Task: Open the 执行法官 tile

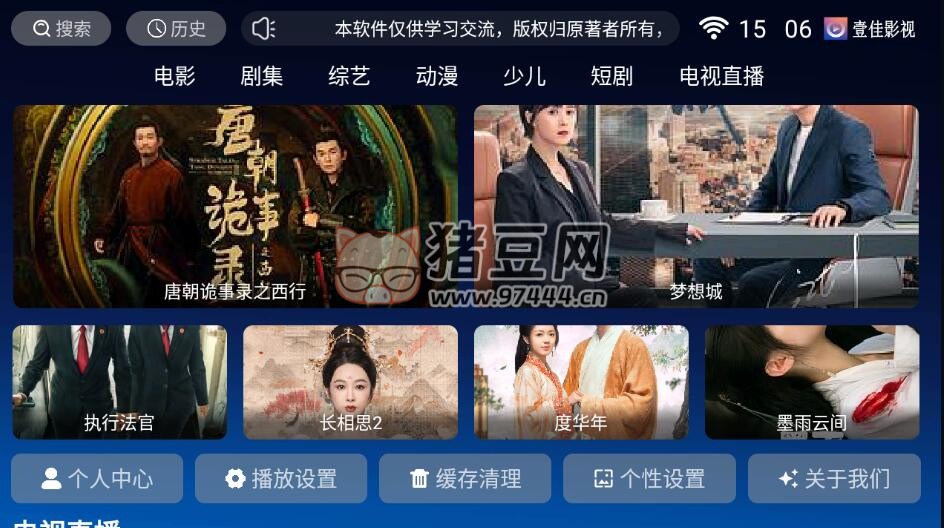Action: pyautogui.click(x=119, y=382)
